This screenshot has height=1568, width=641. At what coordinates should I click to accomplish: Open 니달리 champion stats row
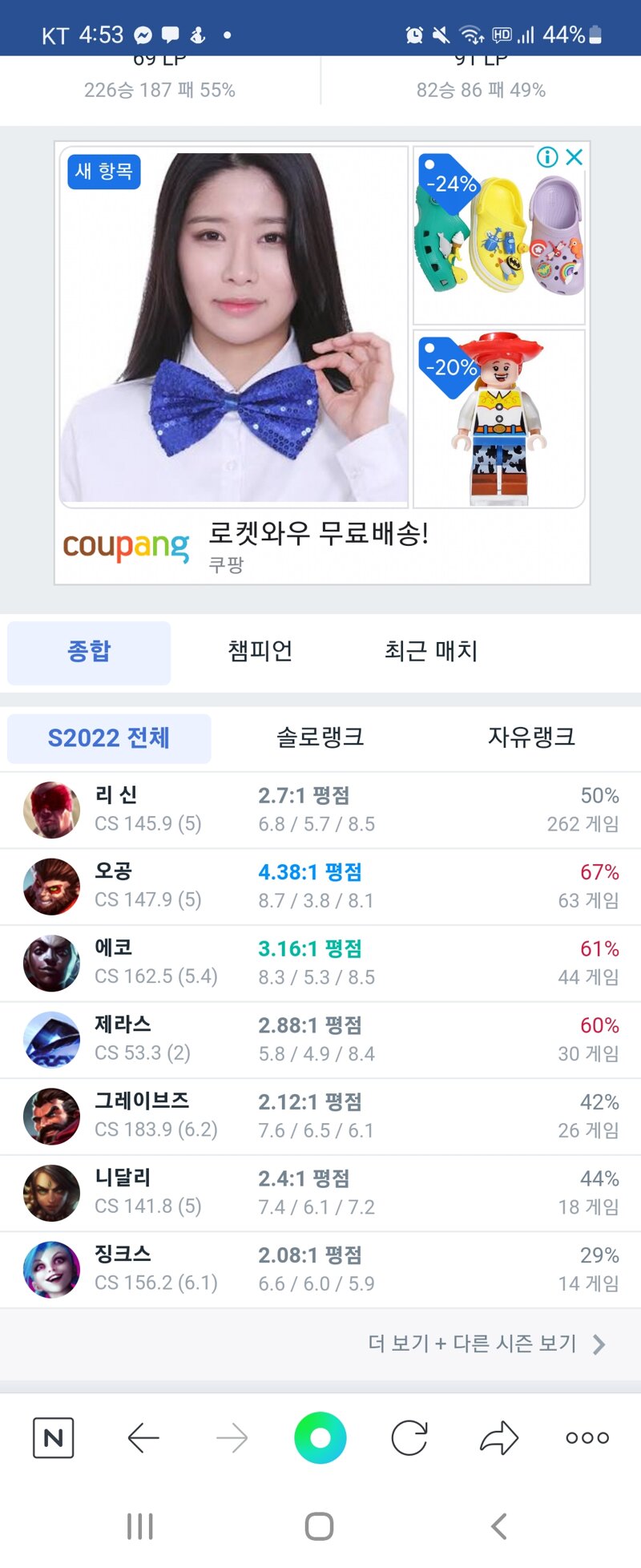[x=320, y=1193]
